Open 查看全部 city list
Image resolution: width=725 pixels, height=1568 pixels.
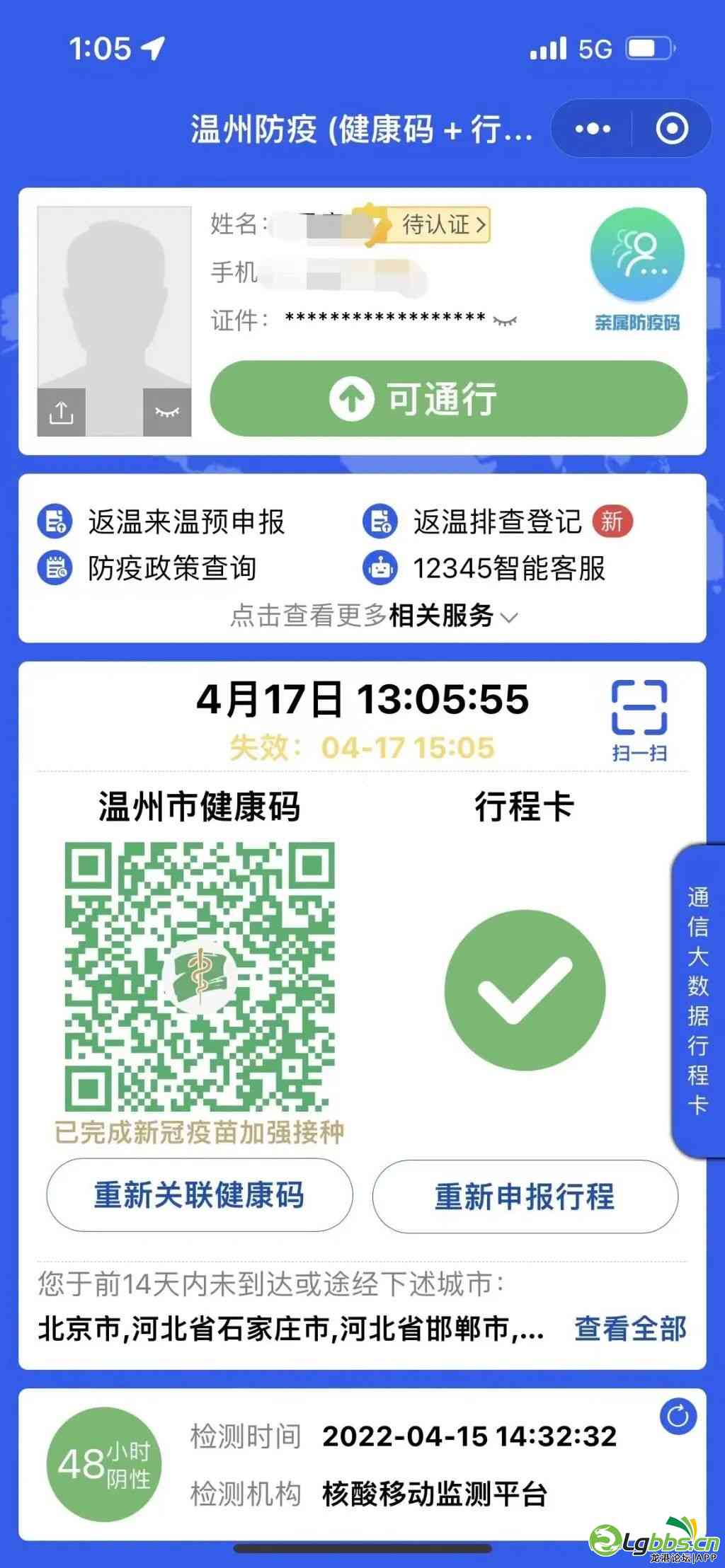coord(629,1329)
